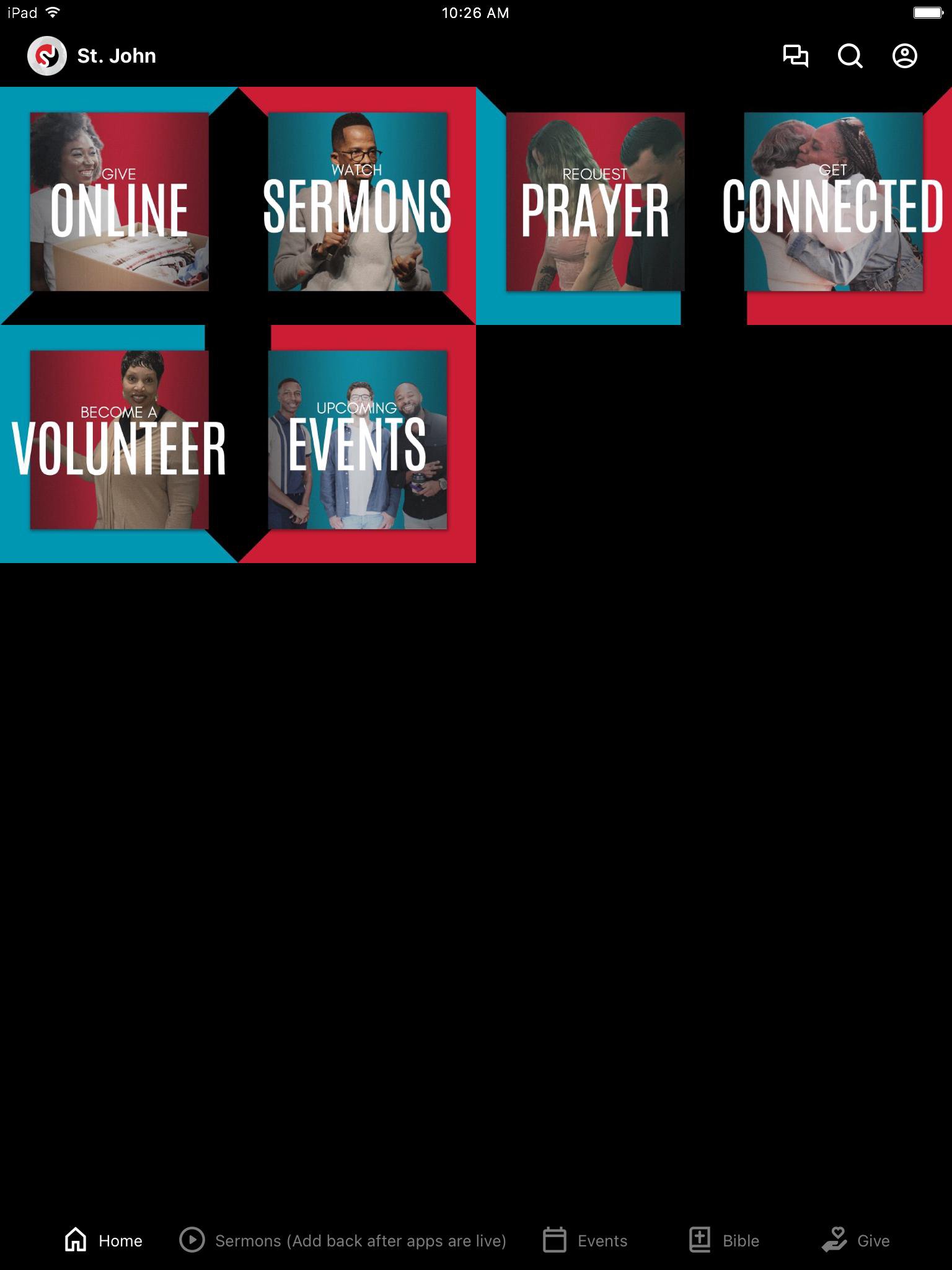Open the messages chat icon
This screenshot has height=1270, width=952.
tap(795, 56)
